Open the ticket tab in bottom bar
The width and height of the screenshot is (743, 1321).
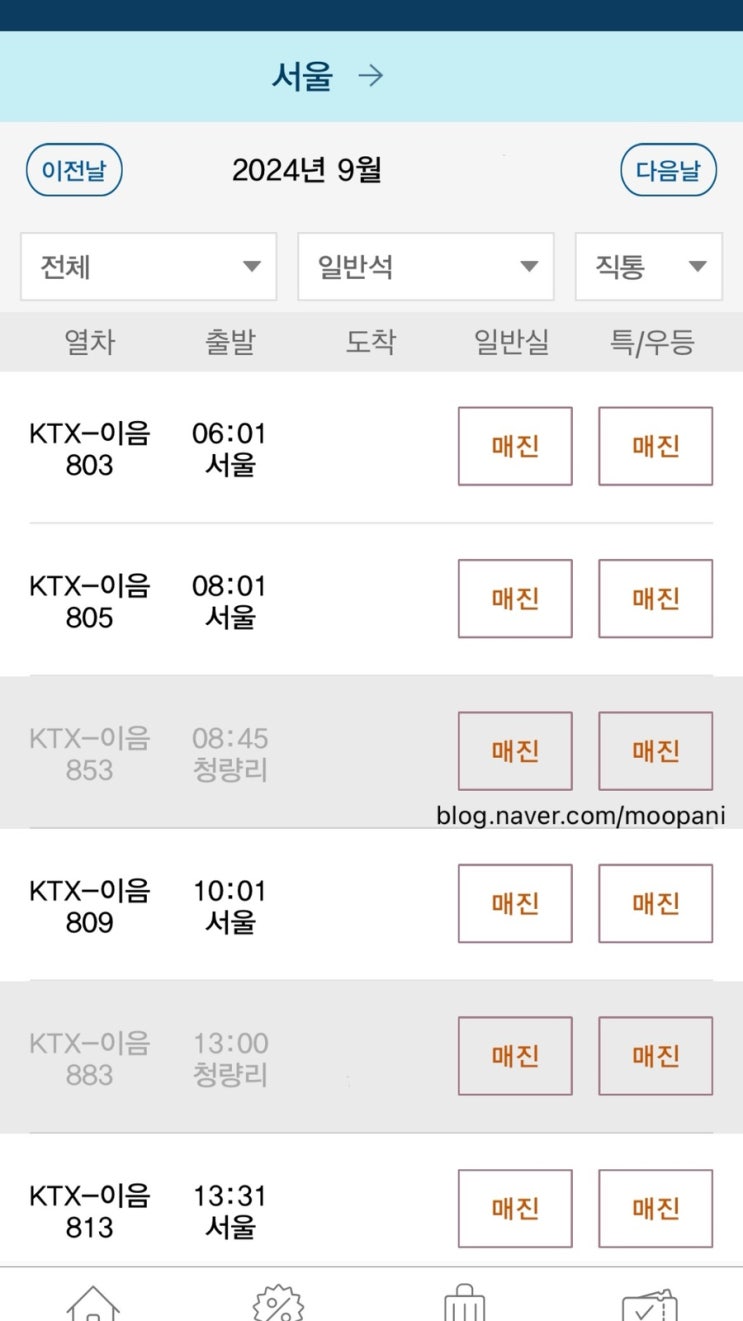click(649, 1304)
